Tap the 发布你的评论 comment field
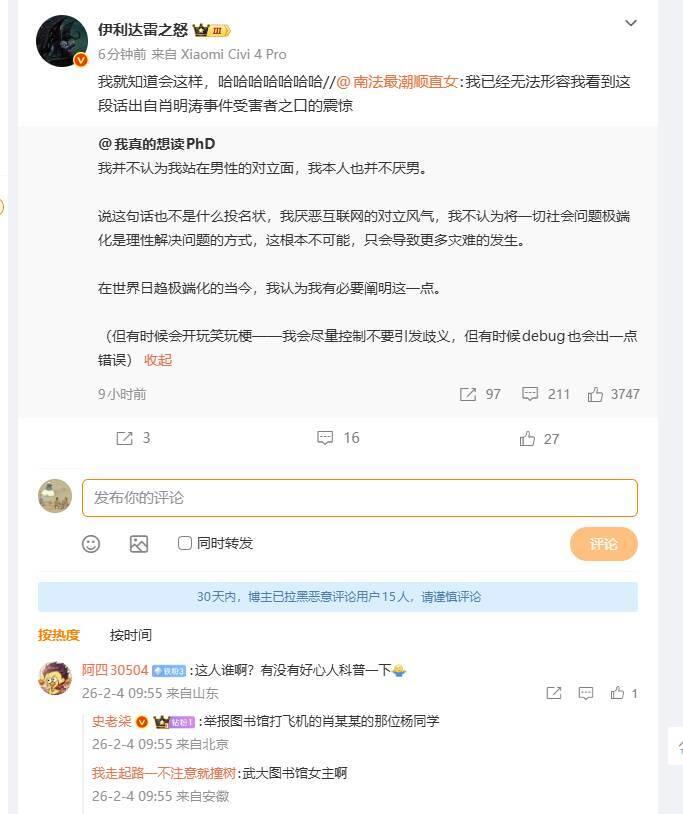This screenshot has width=683, height=814. tap(359, 498)
